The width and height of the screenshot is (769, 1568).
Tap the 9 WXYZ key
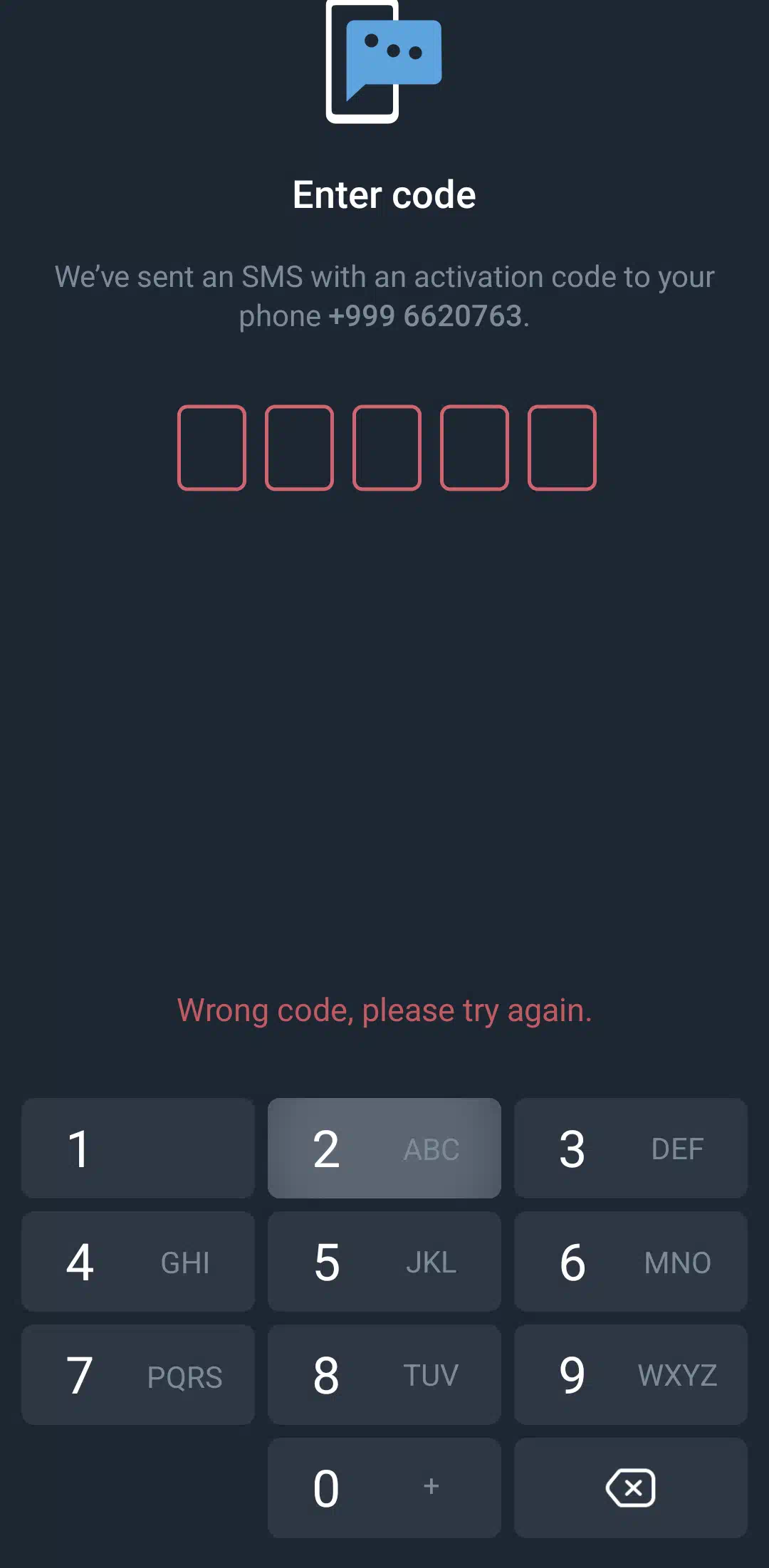coord(631,1375)
